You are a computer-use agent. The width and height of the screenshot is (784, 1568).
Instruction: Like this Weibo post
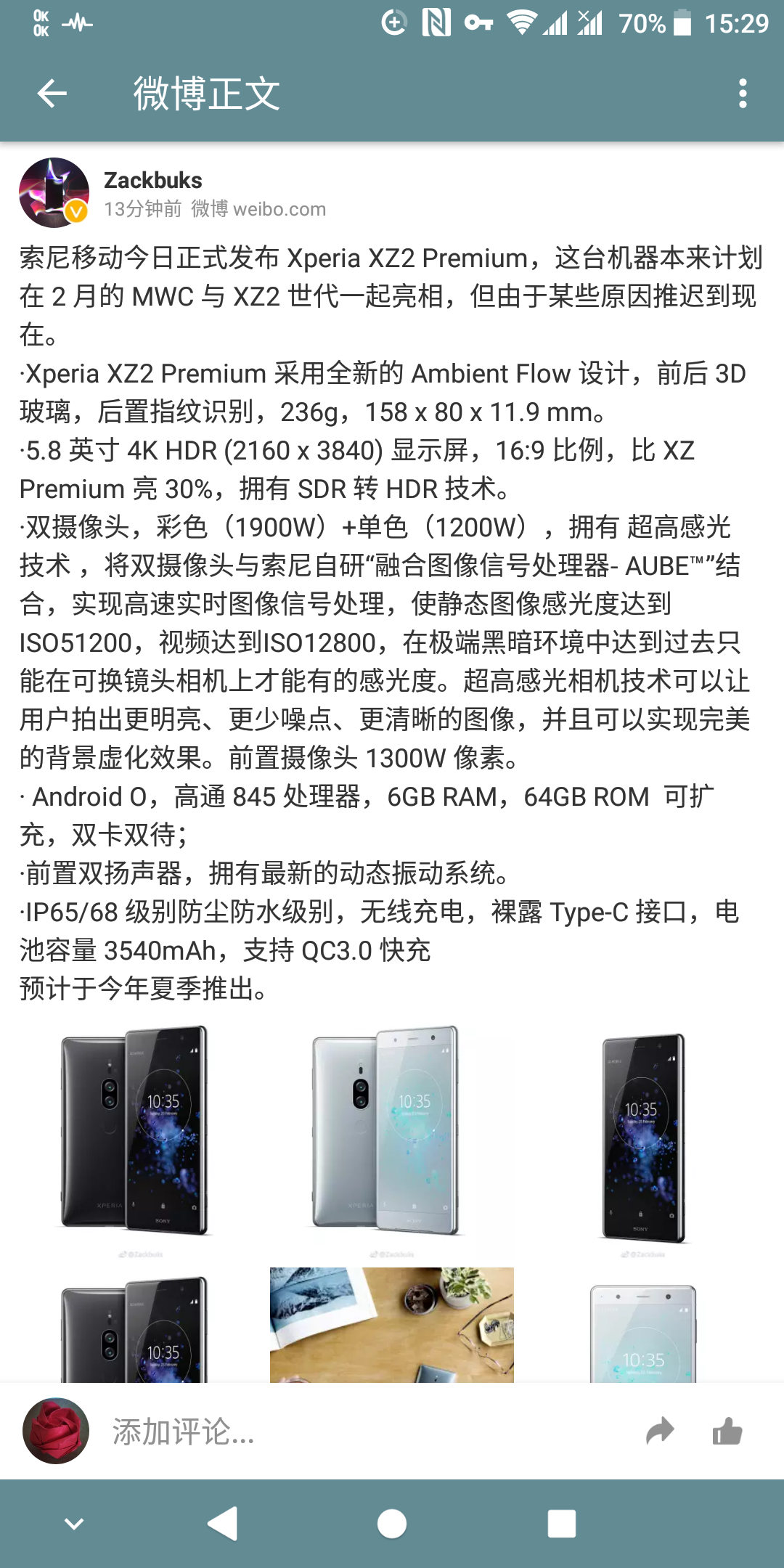pos(727,1432)
